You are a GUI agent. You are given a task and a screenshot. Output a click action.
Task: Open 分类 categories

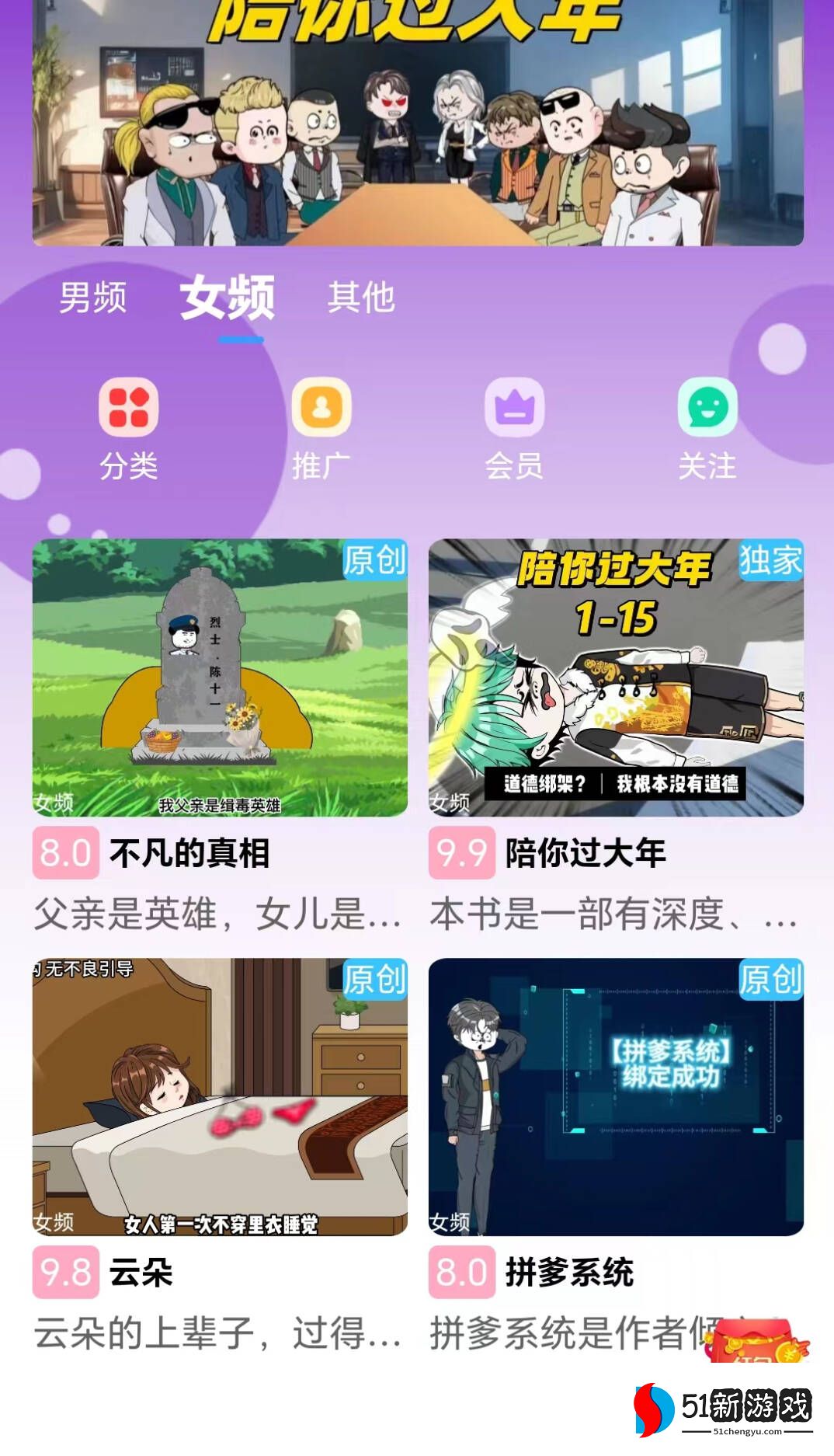pyautogui.click(x=129, y=427)
